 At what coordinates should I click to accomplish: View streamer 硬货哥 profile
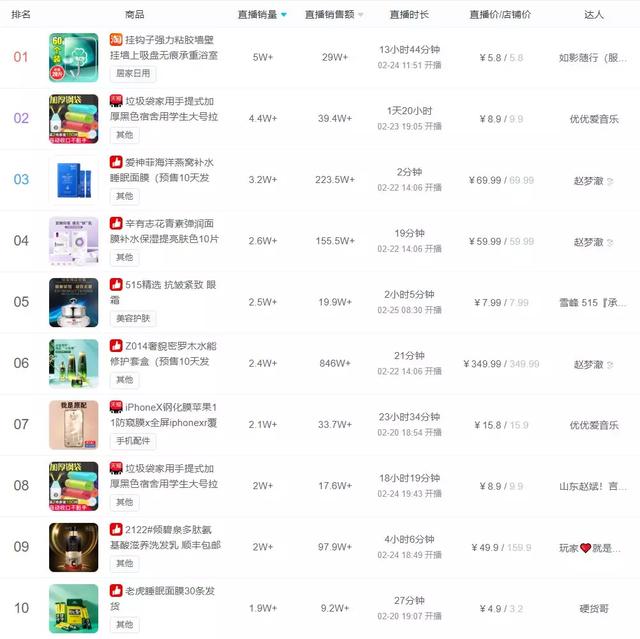click(x=593, y=609)
